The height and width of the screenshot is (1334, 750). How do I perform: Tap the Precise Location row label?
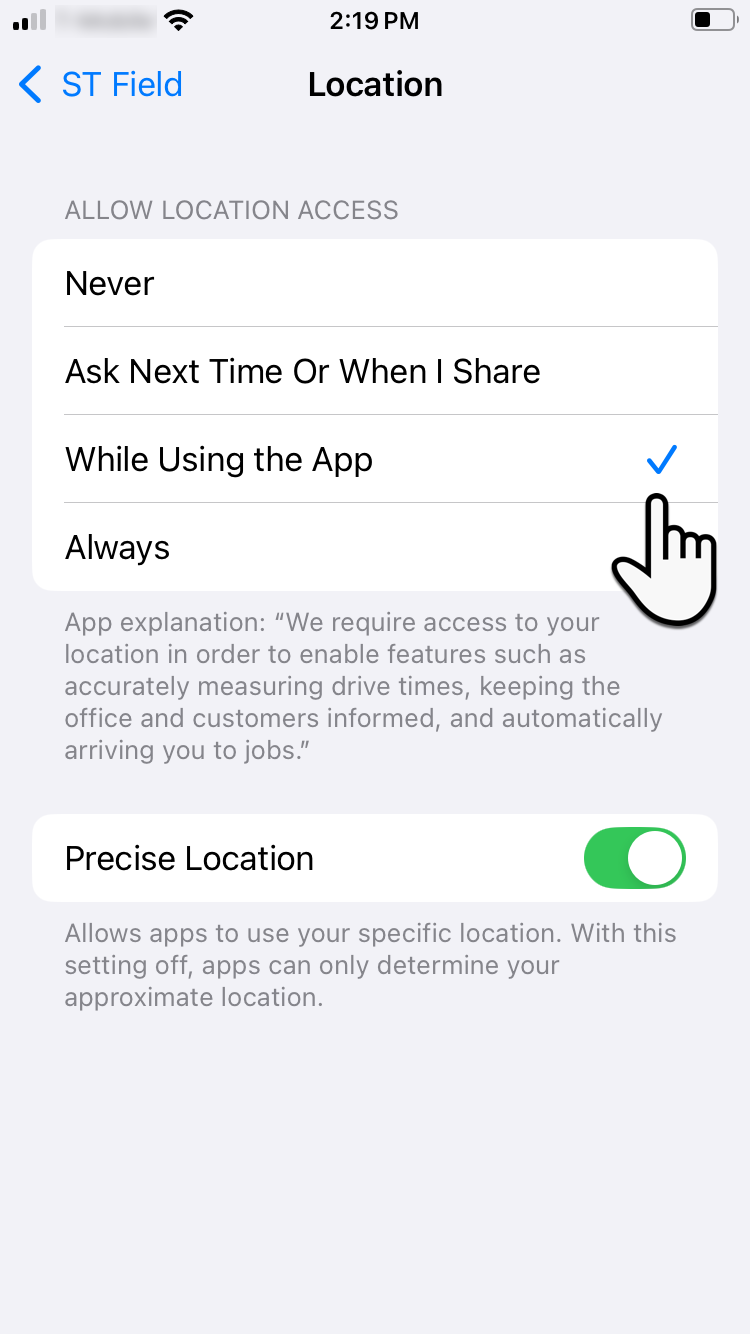[x=188, y=858]
